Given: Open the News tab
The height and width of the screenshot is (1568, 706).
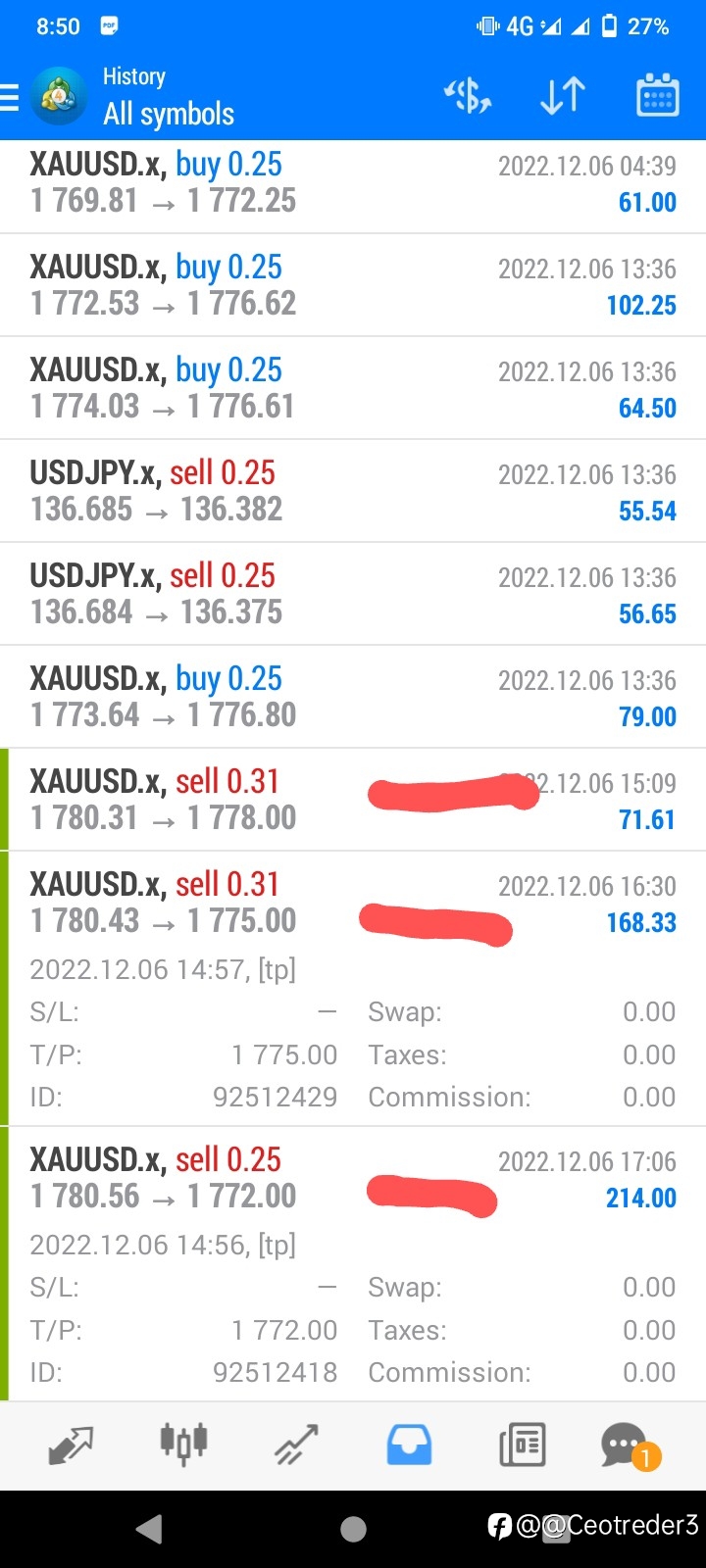Looking at the screenshot, I should [x=522, y=1445].
